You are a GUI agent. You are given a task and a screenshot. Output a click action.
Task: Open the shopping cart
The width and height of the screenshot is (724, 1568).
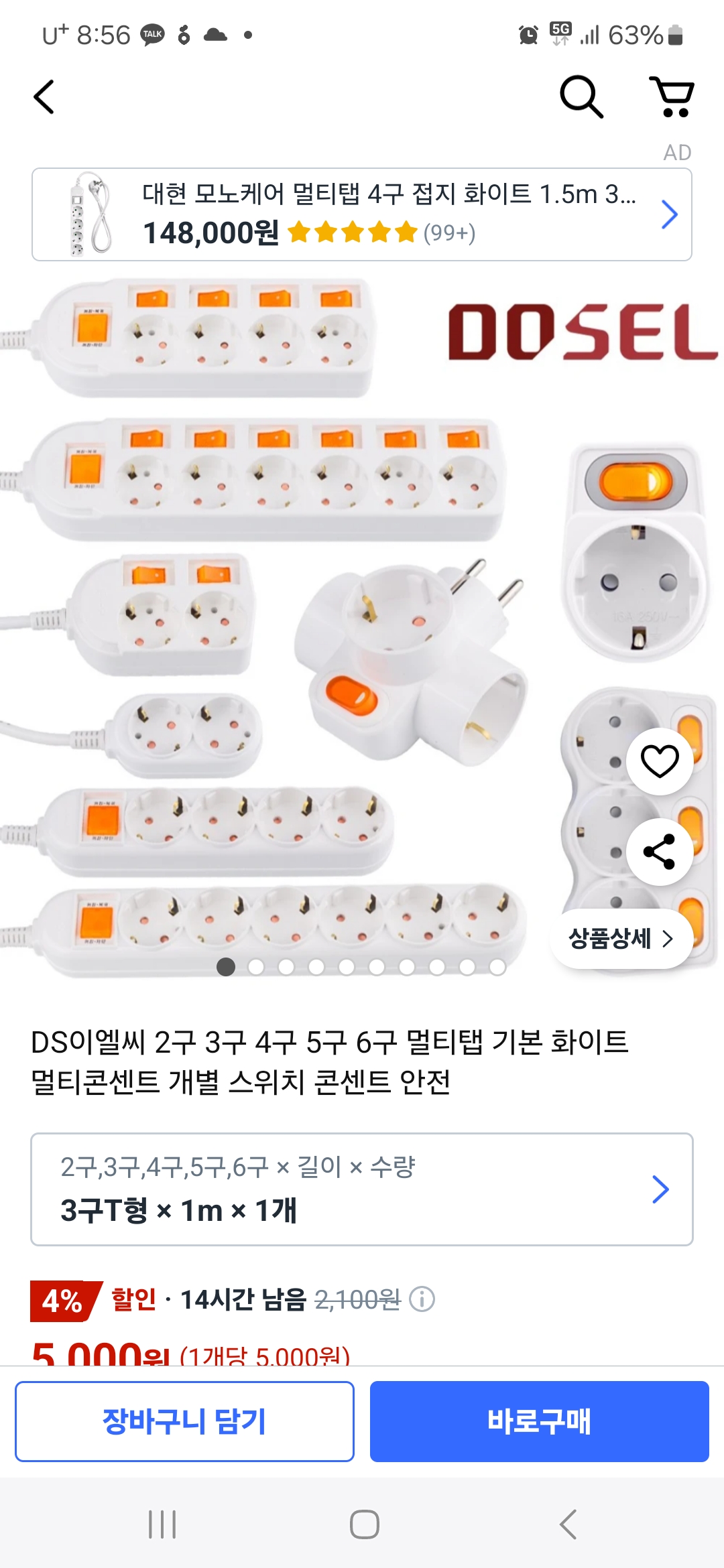672,97
